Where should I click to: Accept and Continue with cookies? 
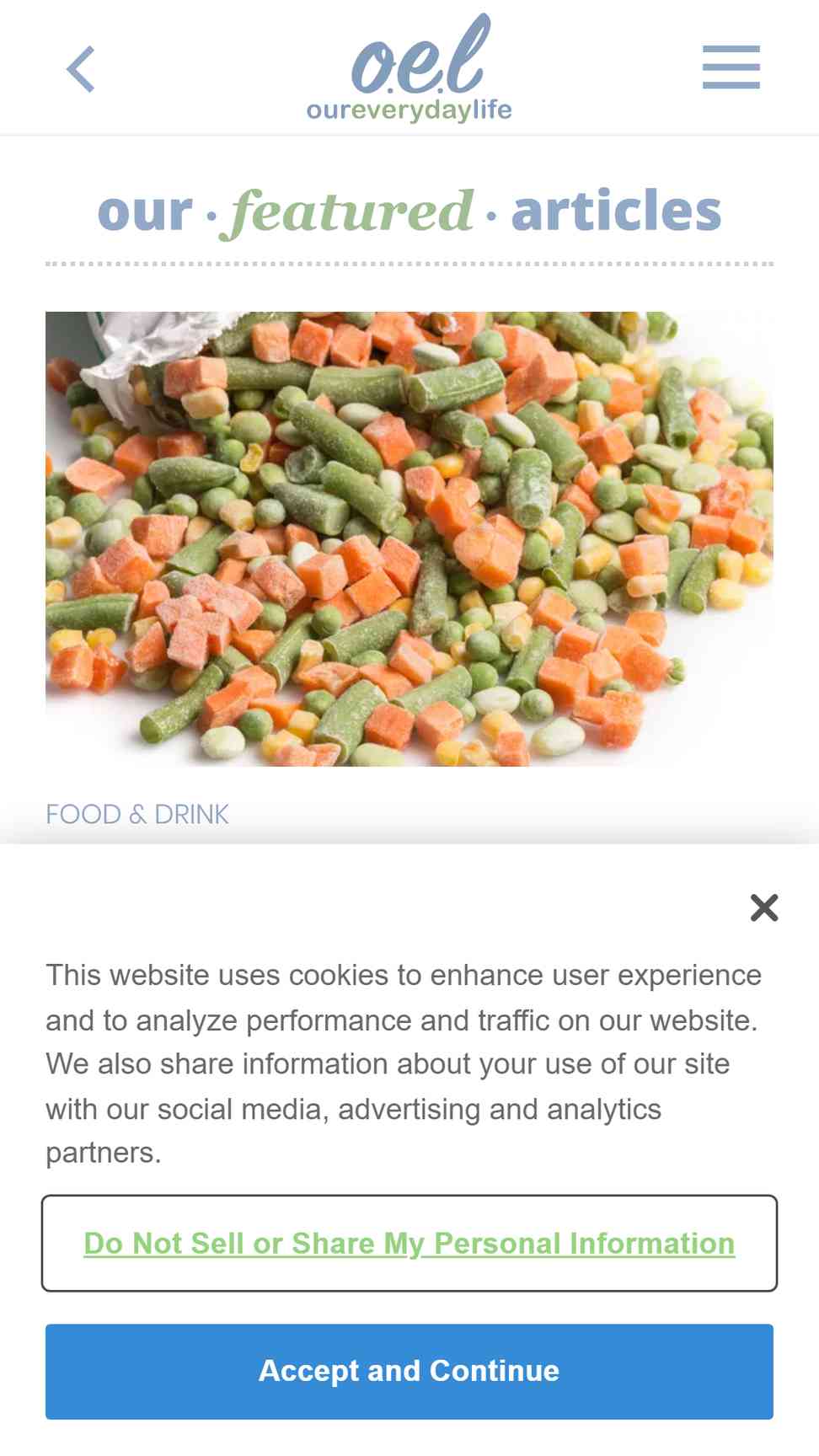(409, 1371)
